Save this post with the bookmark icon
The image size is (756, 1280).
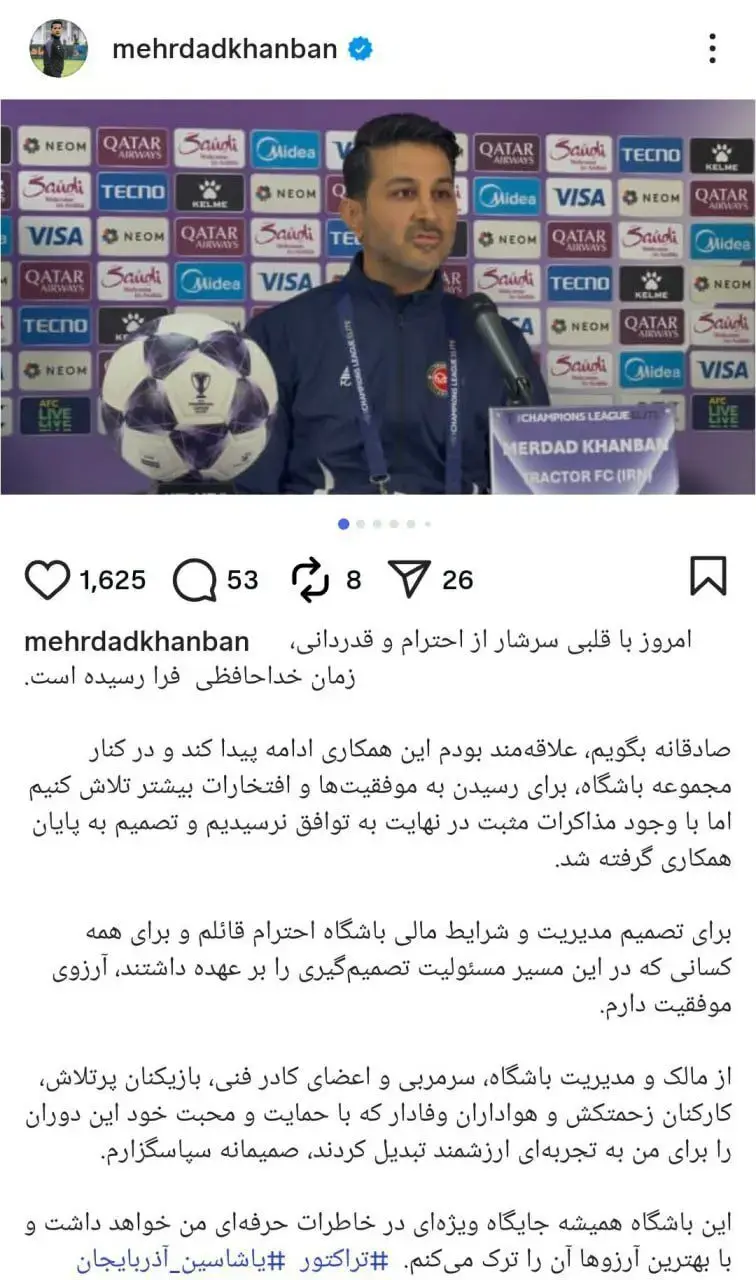tap(708, 577)
